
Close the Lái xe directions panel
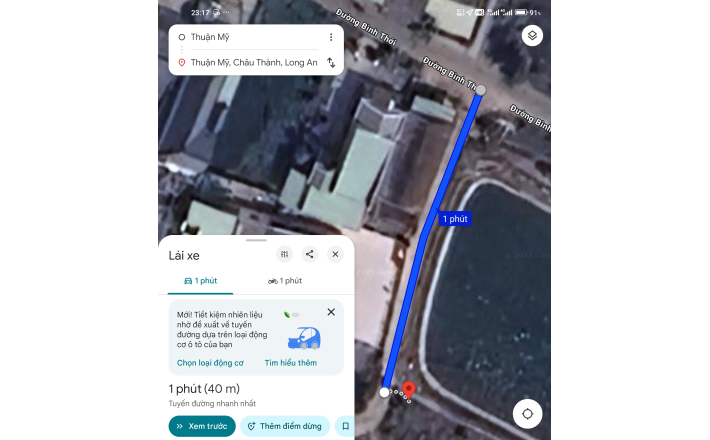click(x=335, y=254)
